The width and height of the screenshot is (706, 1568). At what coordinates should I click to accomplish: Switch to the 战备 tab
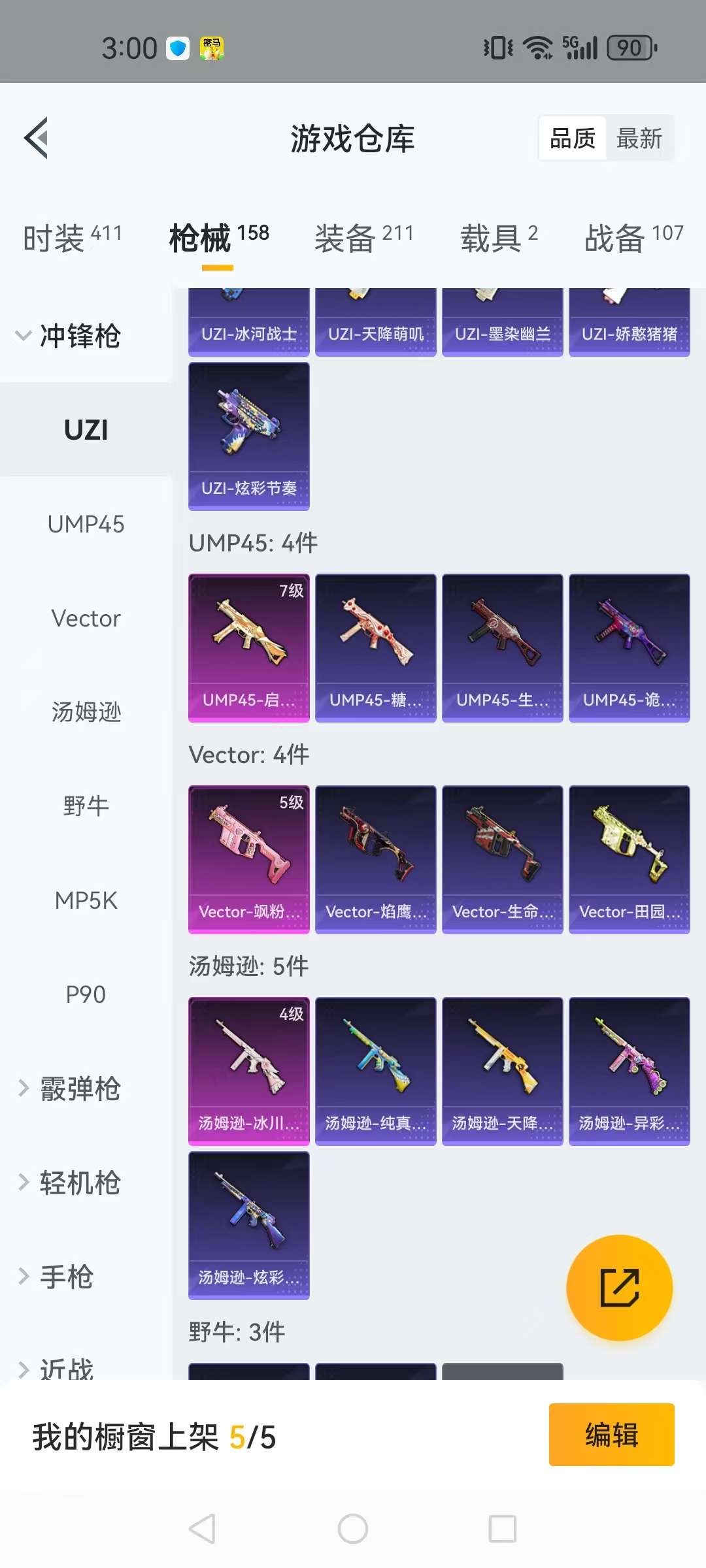pyautogui.click(x=633, y=237)
